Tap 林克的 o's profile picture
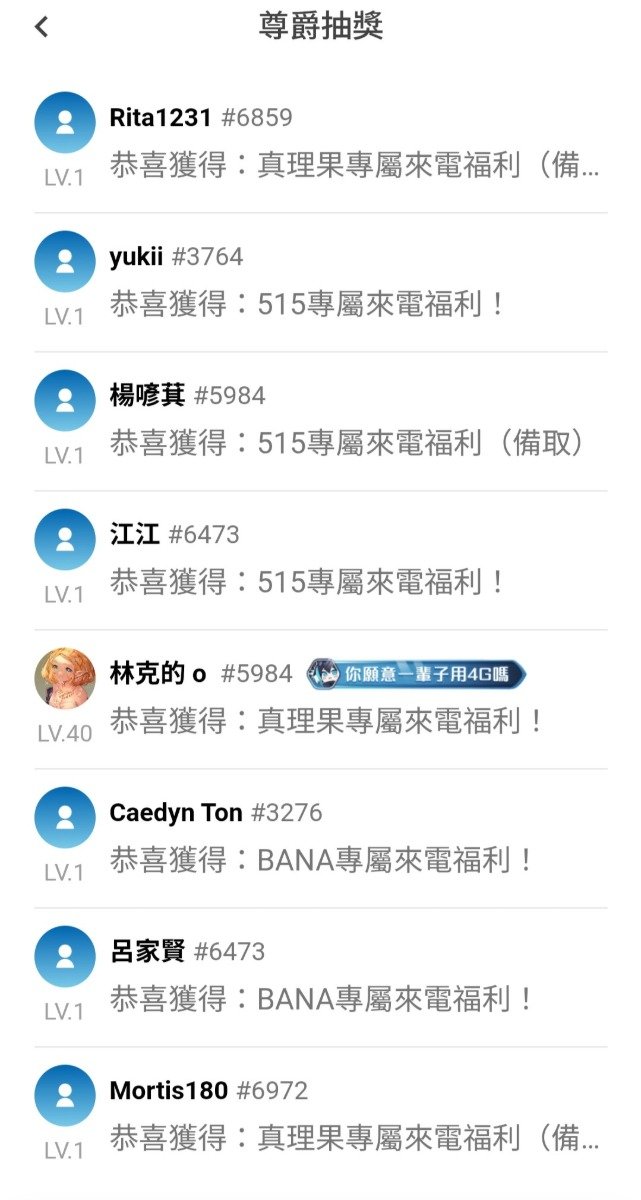The width and height of the screenshot is (641, 1200). tap(65, 678)
